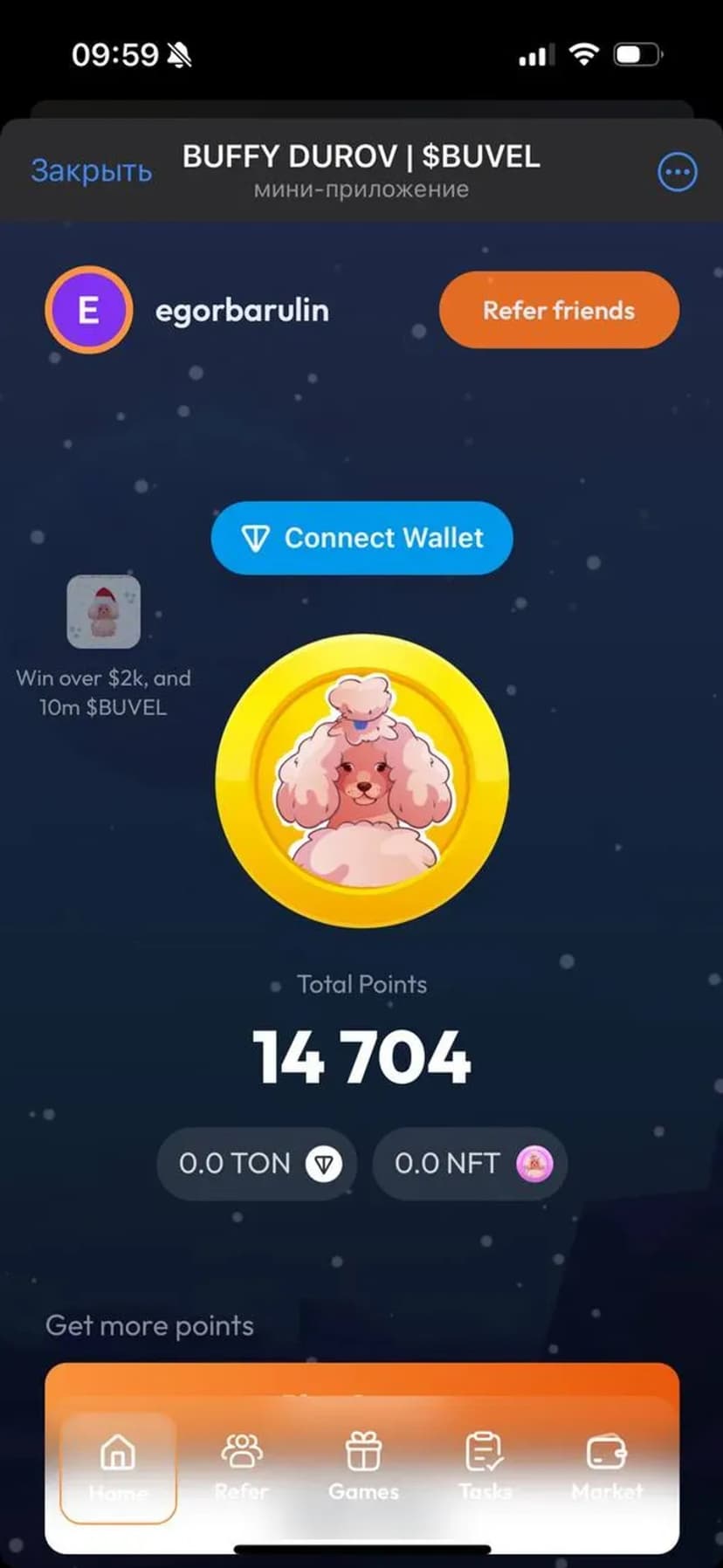Open the 0.0 TON balance chip
Screen dimensions: 723x1568
click(x=257, y=1164)
